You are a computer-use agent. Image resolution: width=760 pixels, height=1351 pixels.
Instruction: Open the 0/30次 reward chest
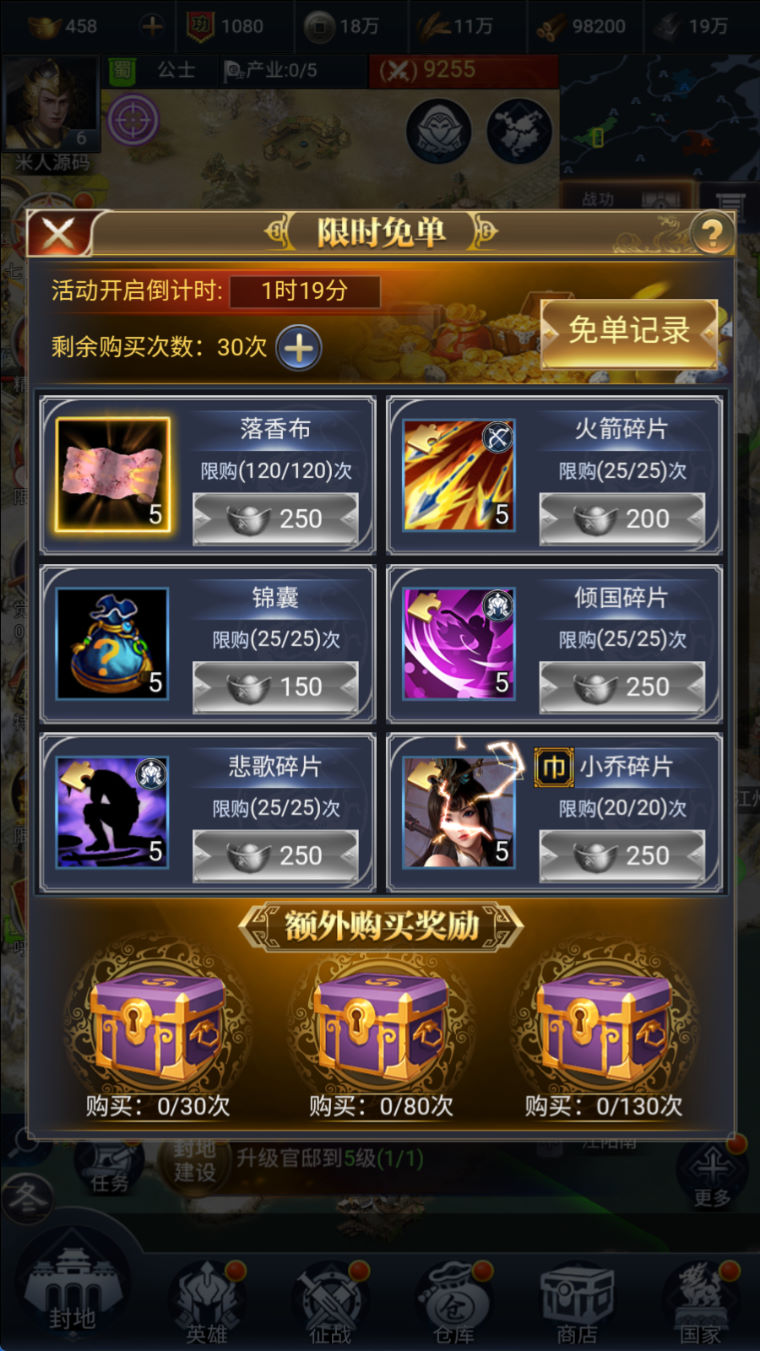click(157, 1025)
